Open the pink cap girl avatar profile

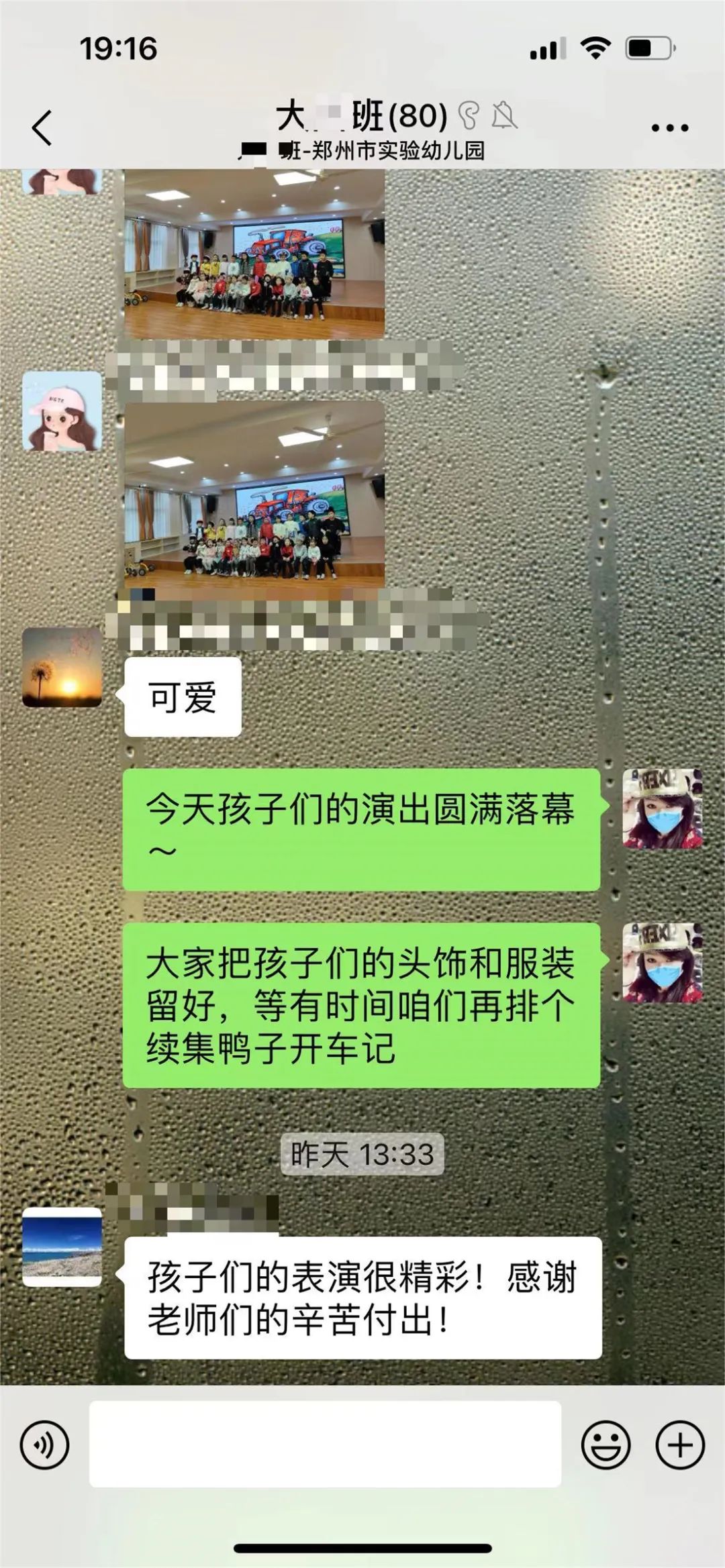tap(62, 411)
